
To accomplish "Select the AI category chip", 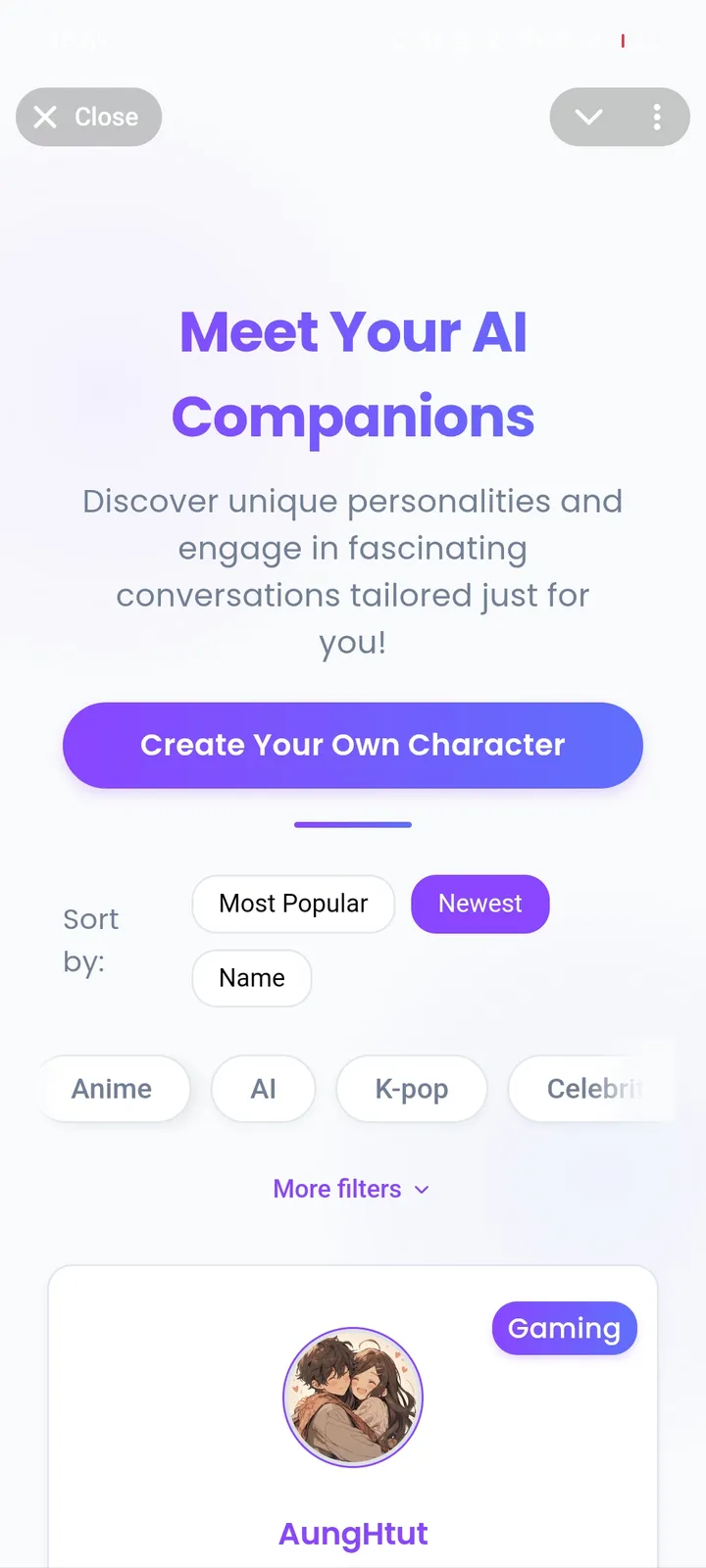I will tap(263, 1089).
